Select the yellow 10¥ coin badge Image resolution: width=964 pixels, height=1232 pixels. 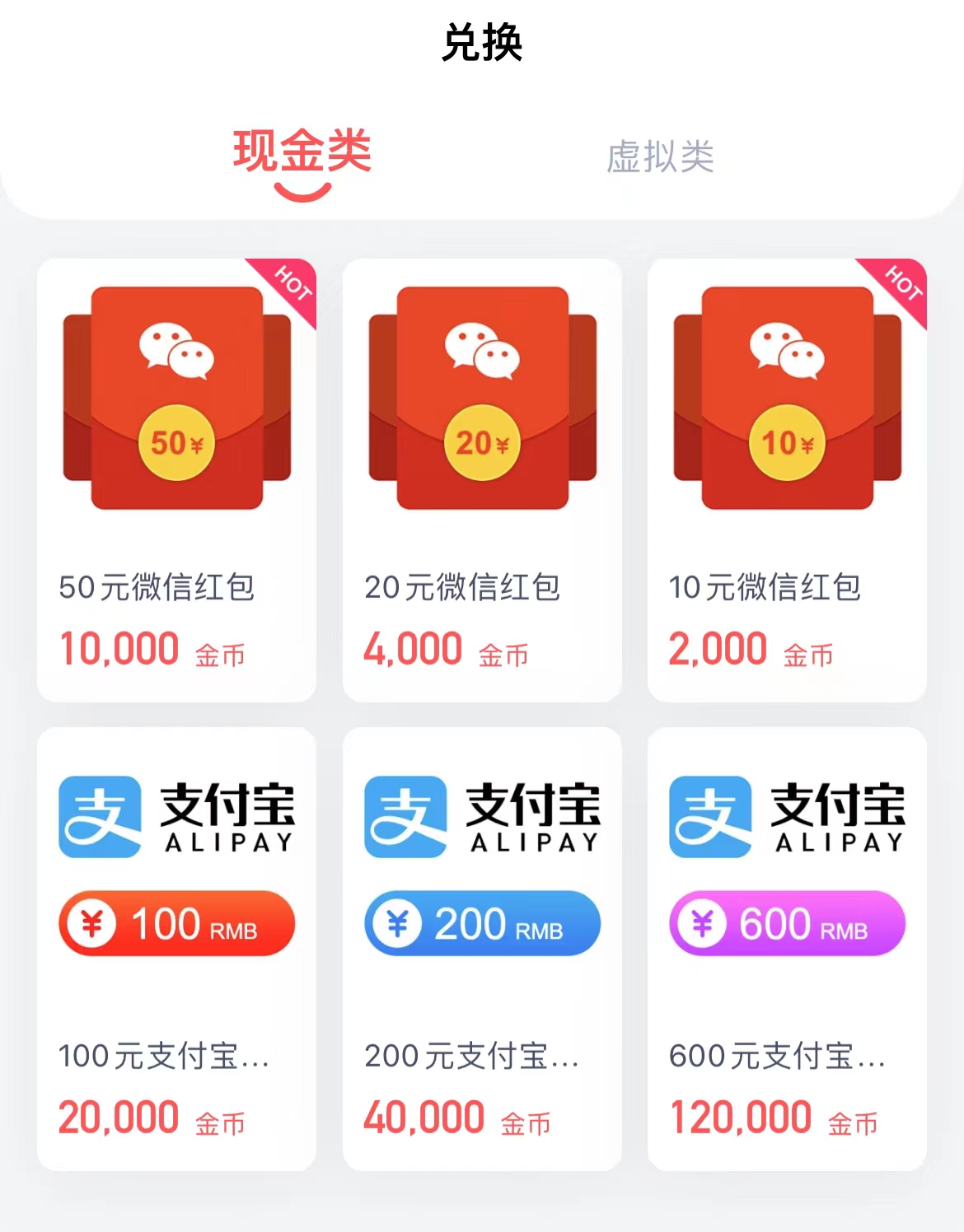pos(785,443)
